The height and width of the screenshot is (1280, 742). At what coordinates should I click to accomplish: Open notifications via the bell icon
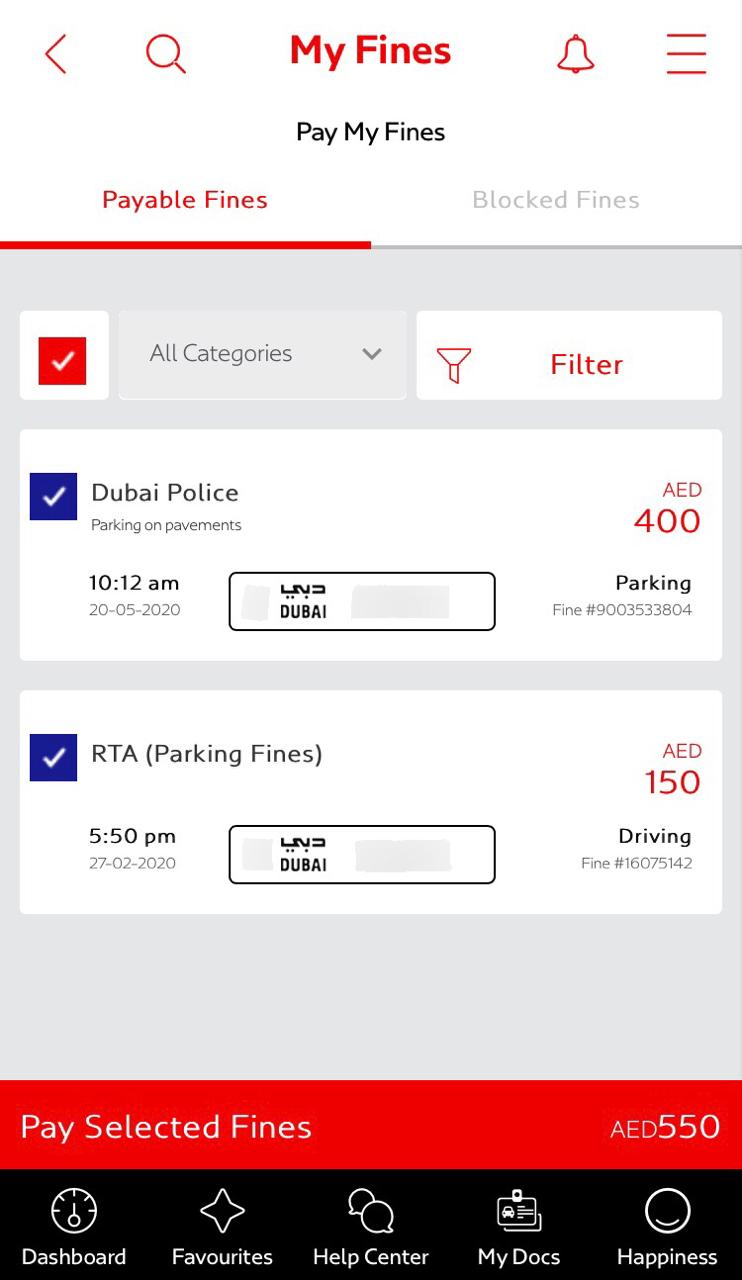coord(576,54)
